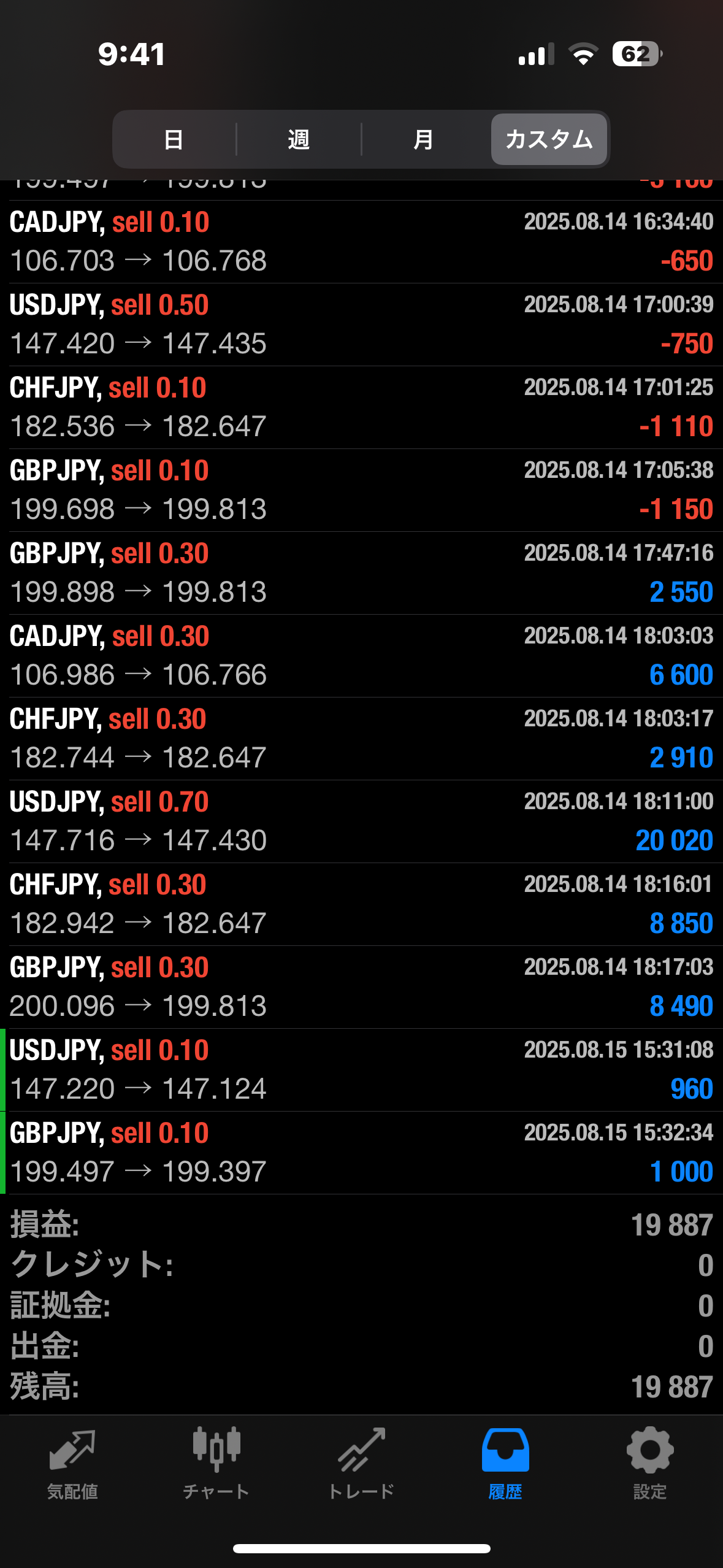
Task: Select the 週 (week) period
Action: (299, 140)
